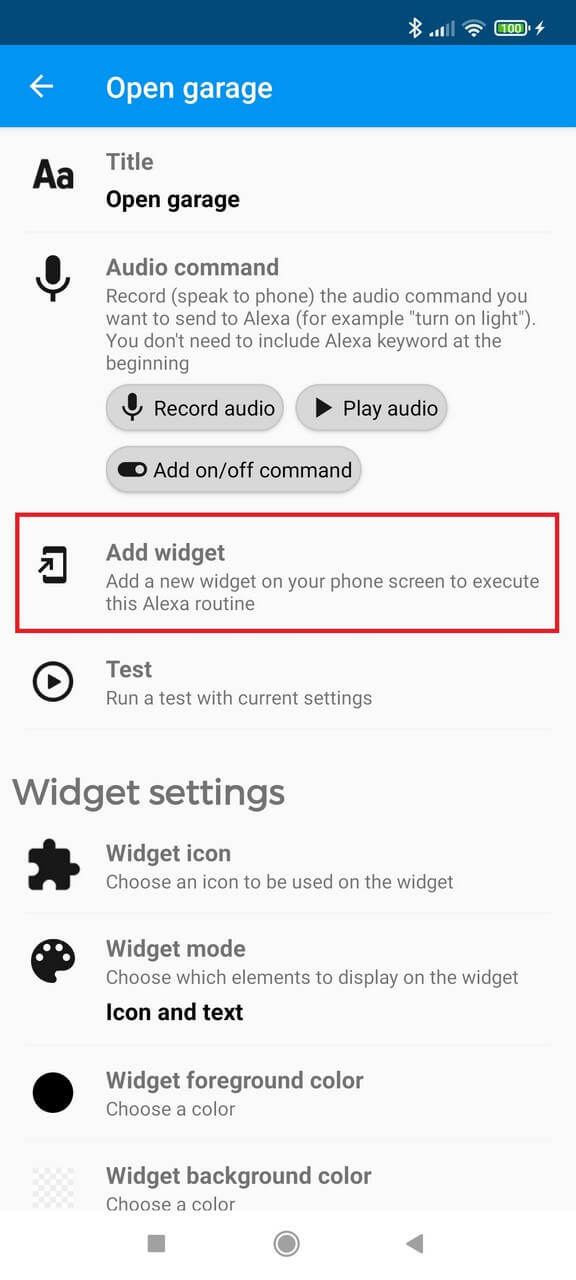
Task: Edit the Title row
Action: tap(288, 181)
